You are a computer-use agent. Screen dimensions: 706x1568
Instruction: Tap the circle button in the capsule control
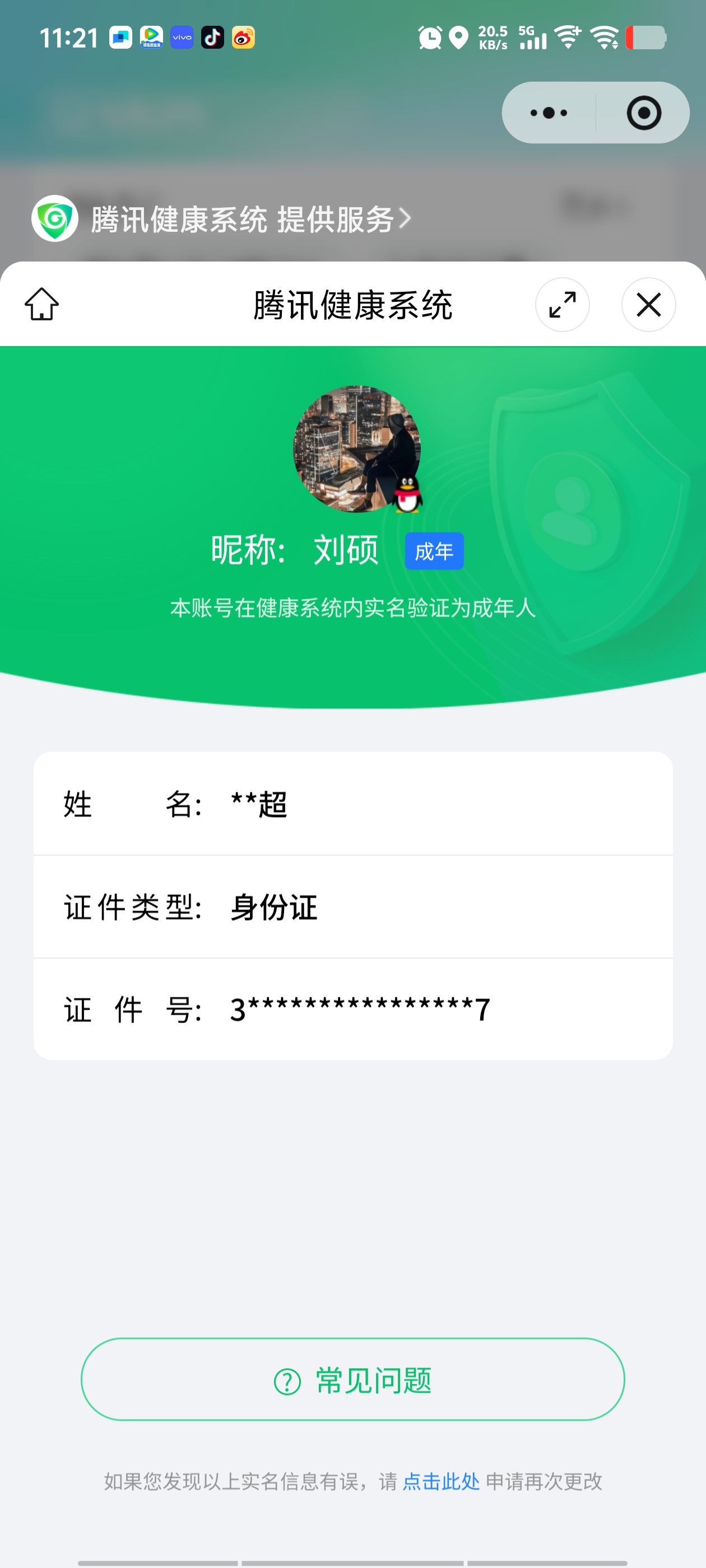[x=644, y=113]
